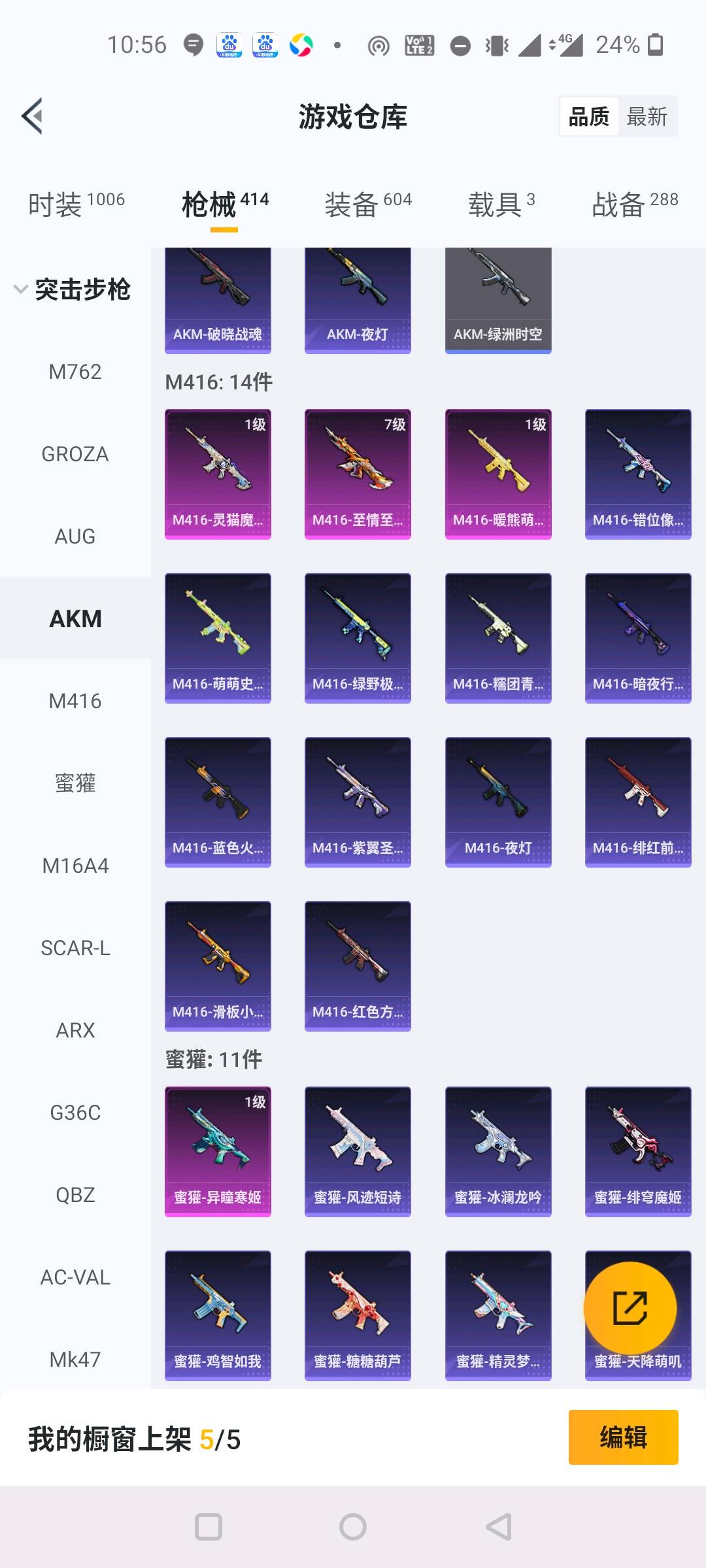Go to the Android home screen
Image resolution: width=706 pixels, height=1568 pixels.
[353, 1527]
